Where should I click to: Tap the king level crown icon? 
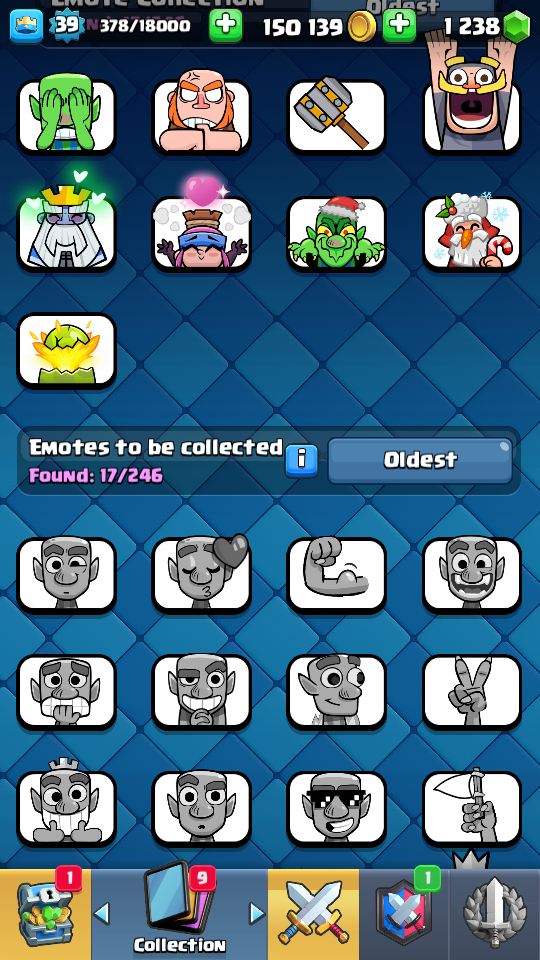tap(26, 26)
